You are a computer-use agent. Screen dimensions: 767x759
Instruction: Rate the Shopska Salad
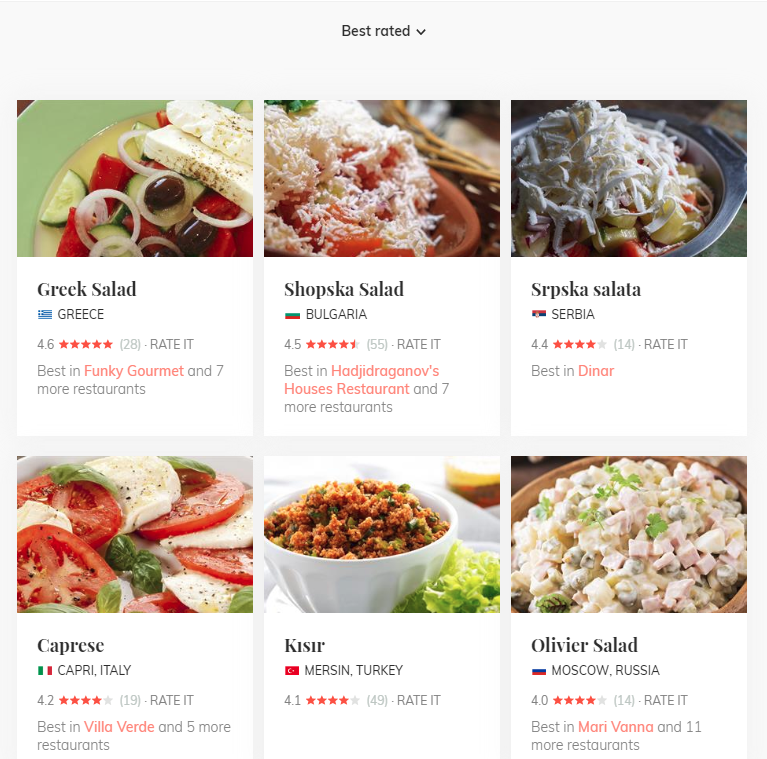(x=419, y=344)
